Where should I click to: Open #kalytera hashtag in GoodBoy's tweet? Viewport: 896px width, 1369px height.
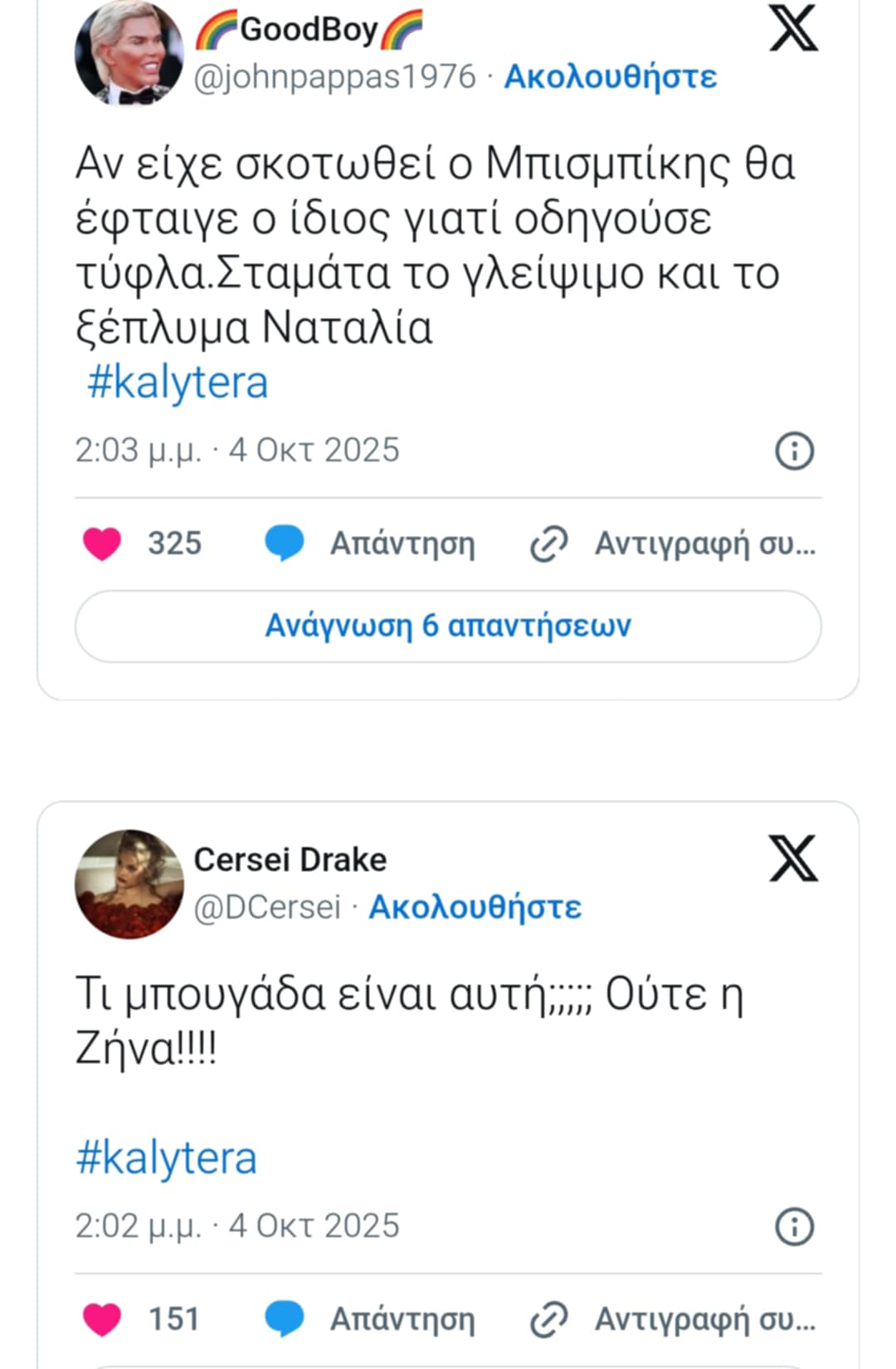click(x=178, y=383)
